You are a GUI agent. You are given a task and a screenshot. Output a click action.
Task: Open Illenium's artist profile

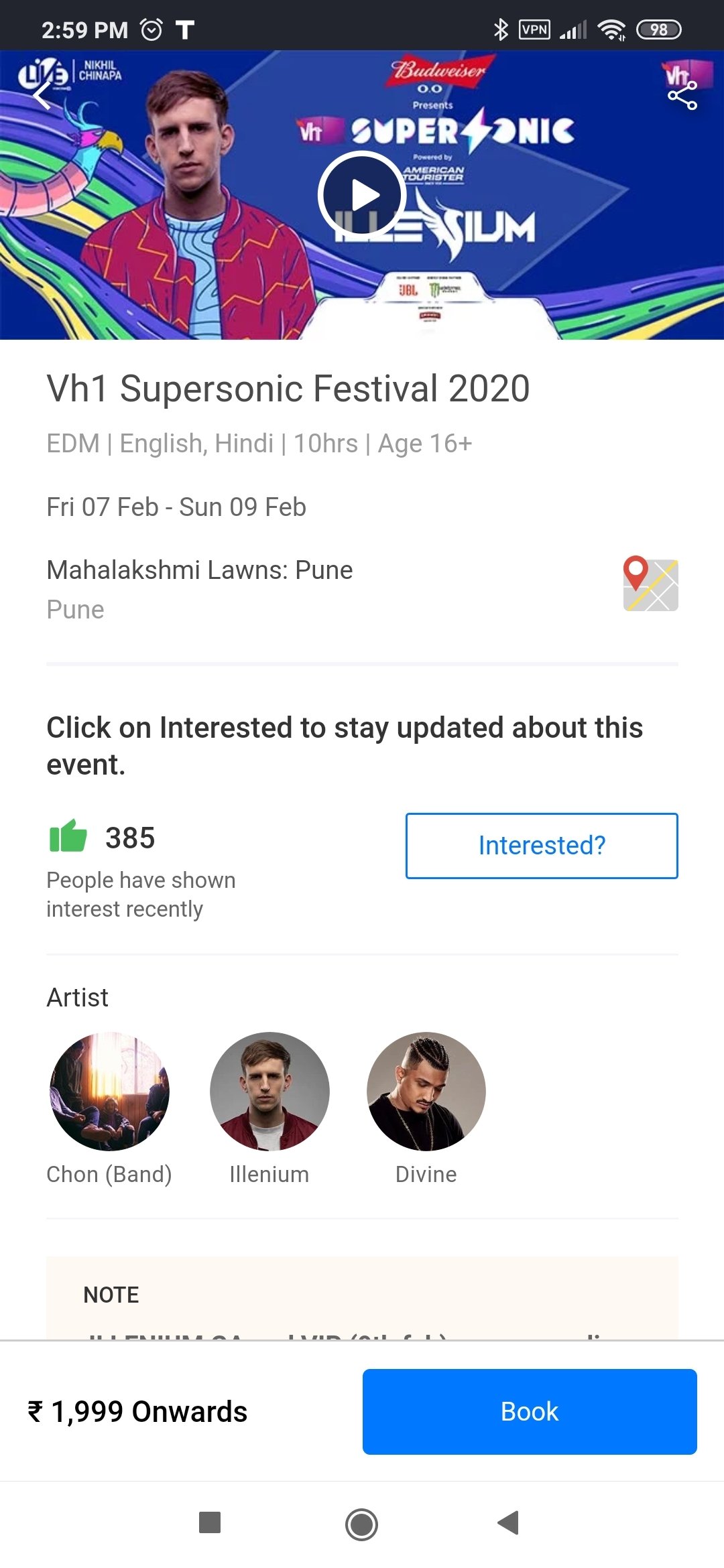point(269,1110)
